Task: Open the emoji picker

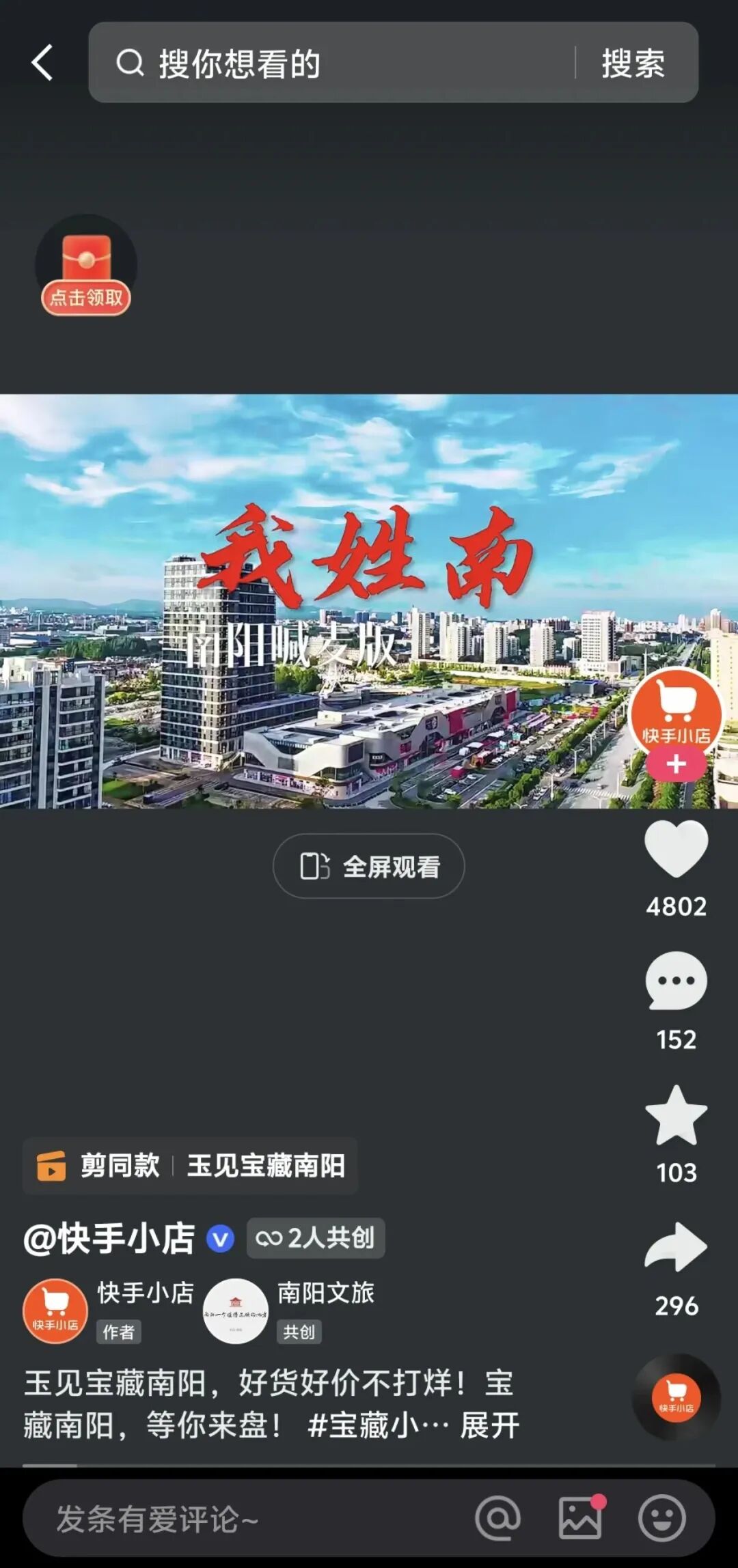Action: coord(661,1519)
